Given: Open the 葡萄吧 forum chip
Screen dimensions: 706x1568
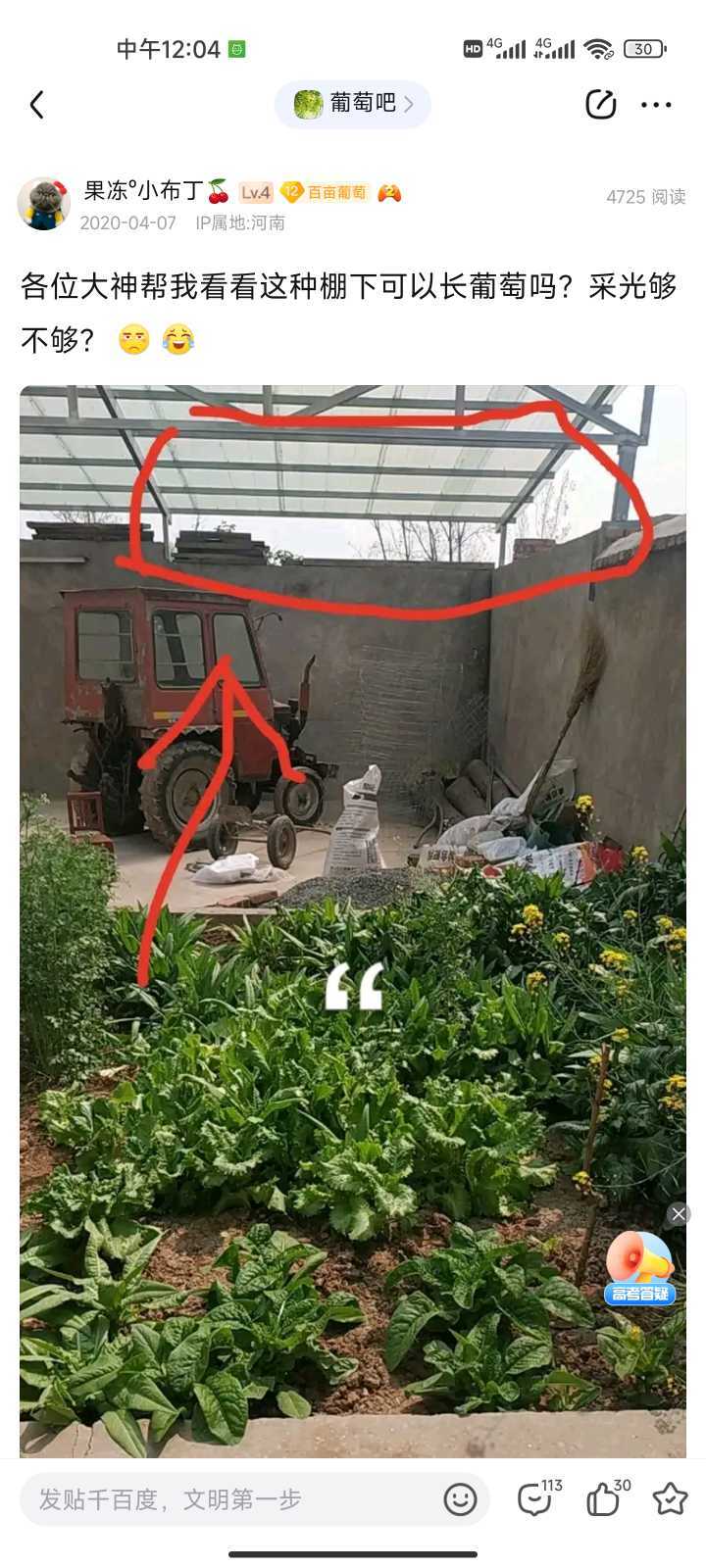Looking at the screenshot, I should [x=353, y=104].
